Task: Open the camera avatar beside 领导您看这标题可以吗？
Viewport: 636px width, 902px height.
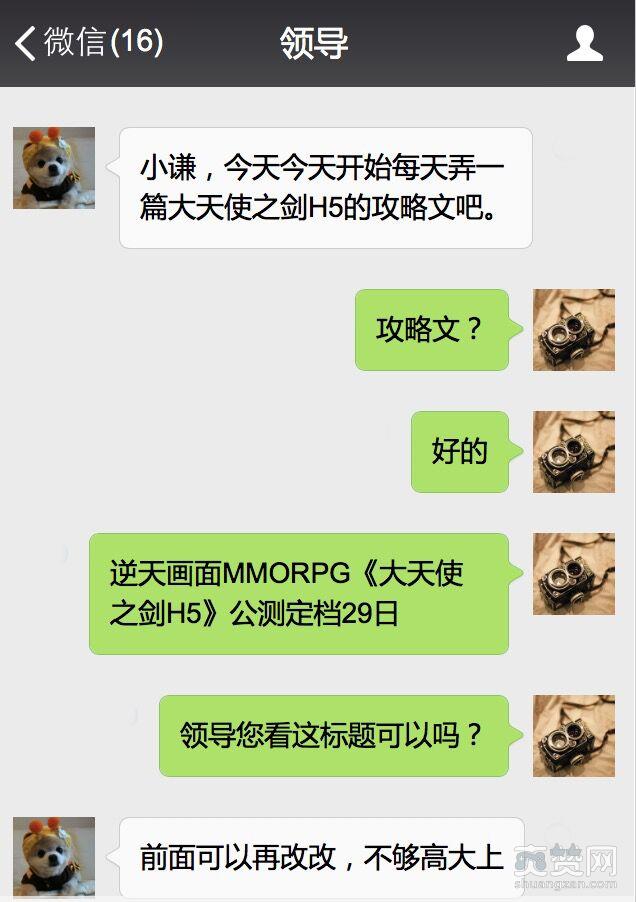Action: pyautogui.click(x=573, y=736)
